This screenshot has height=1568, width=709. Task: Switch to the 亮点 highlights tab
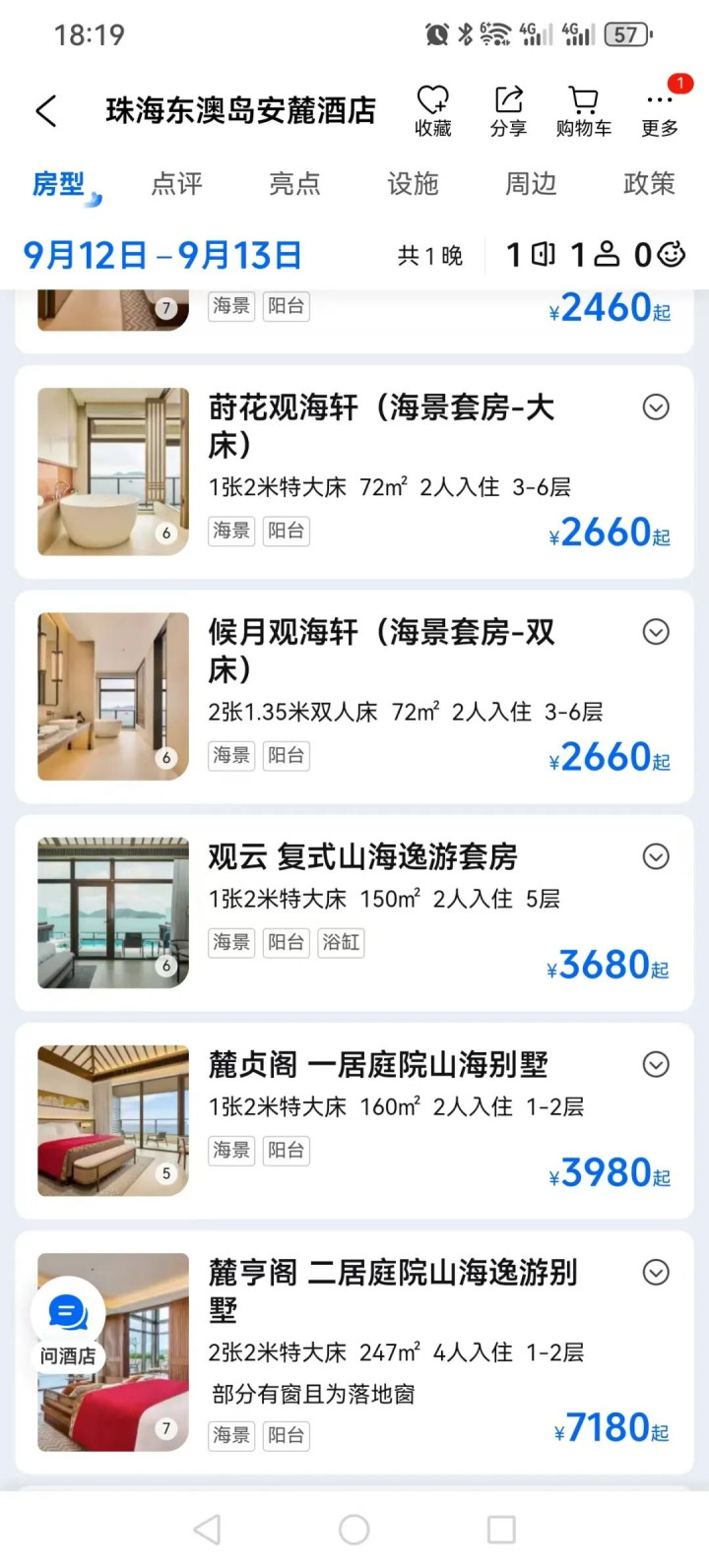[294, 183]
